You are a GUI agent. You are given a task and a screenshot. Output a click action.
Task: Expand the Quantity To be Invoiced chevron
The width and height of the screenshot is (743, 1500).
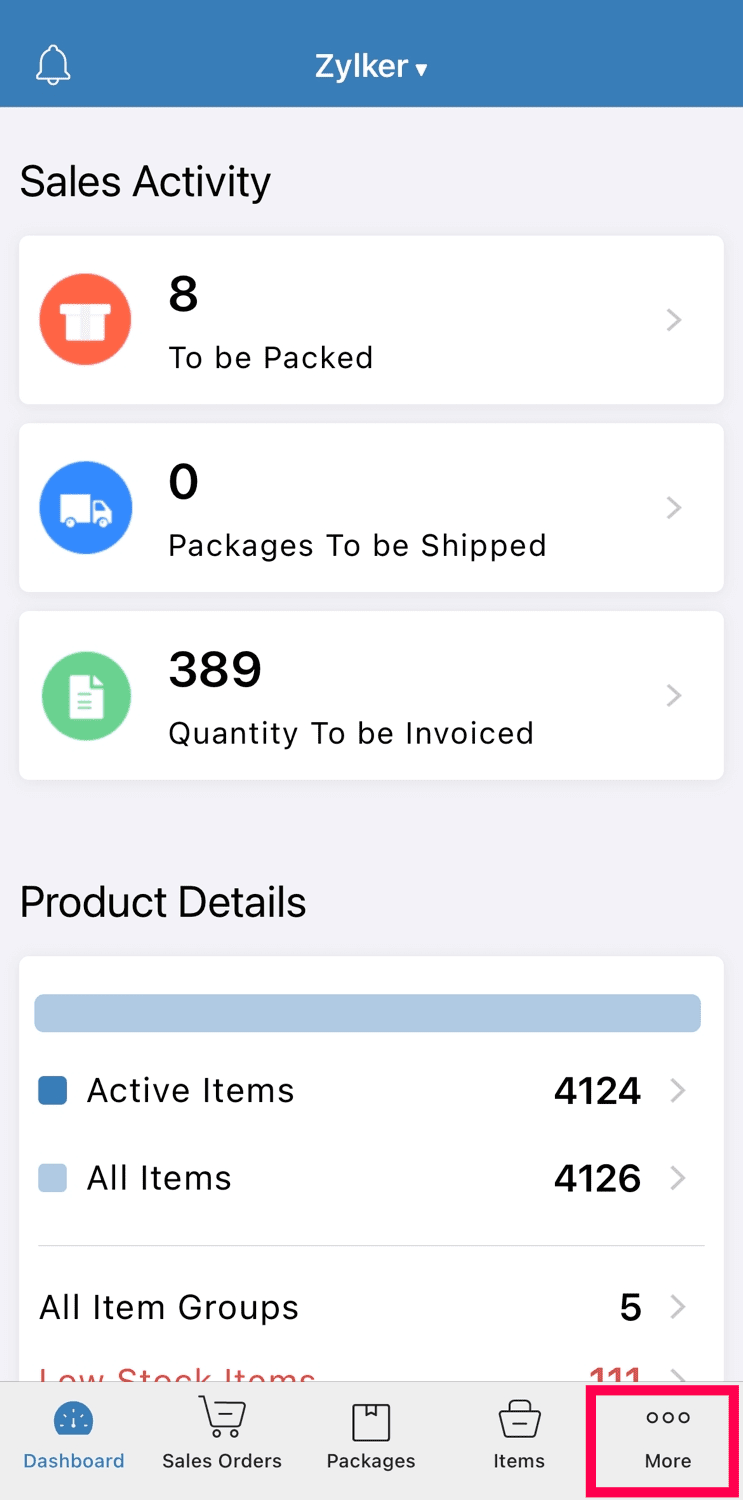(673, 694)
